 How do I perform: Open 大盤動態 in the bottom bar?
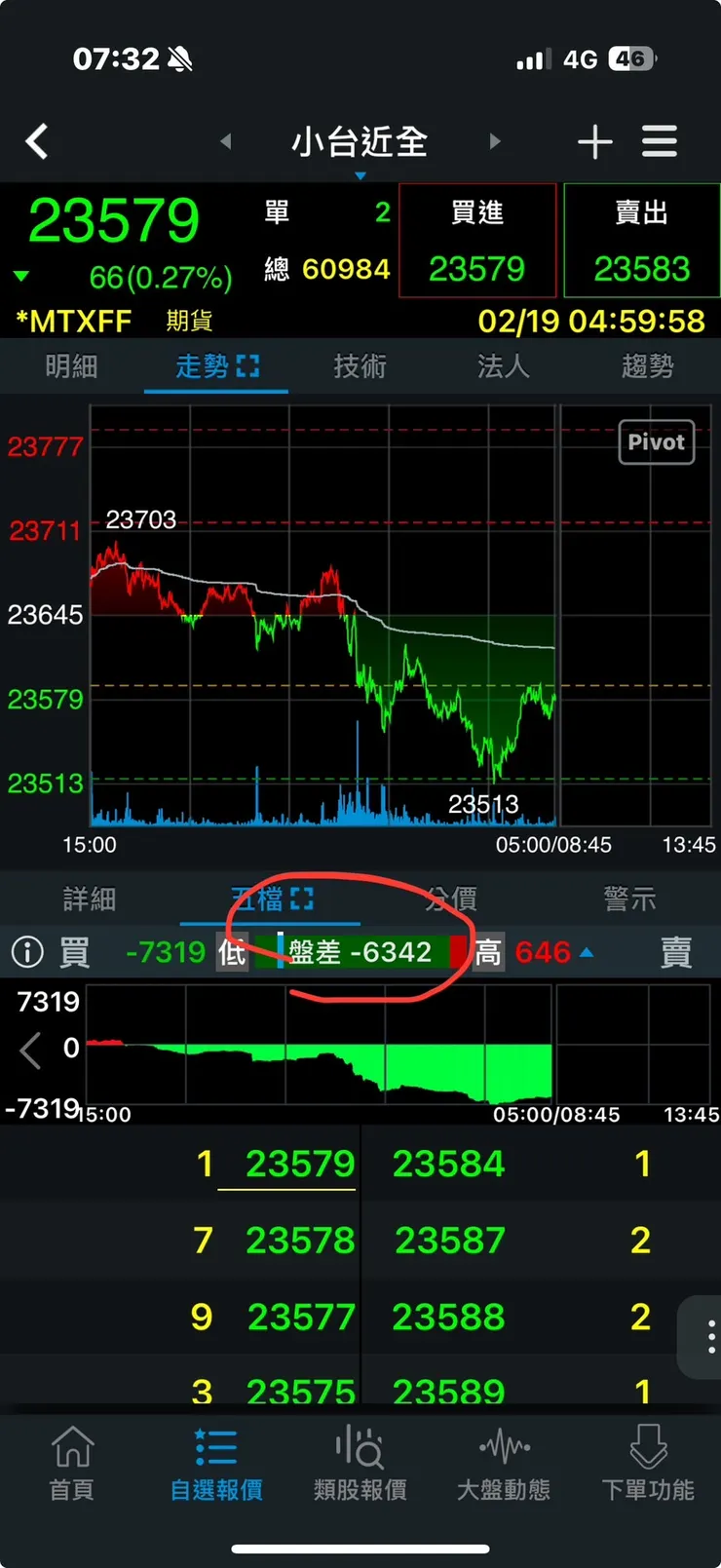(x=504, y=1462)
